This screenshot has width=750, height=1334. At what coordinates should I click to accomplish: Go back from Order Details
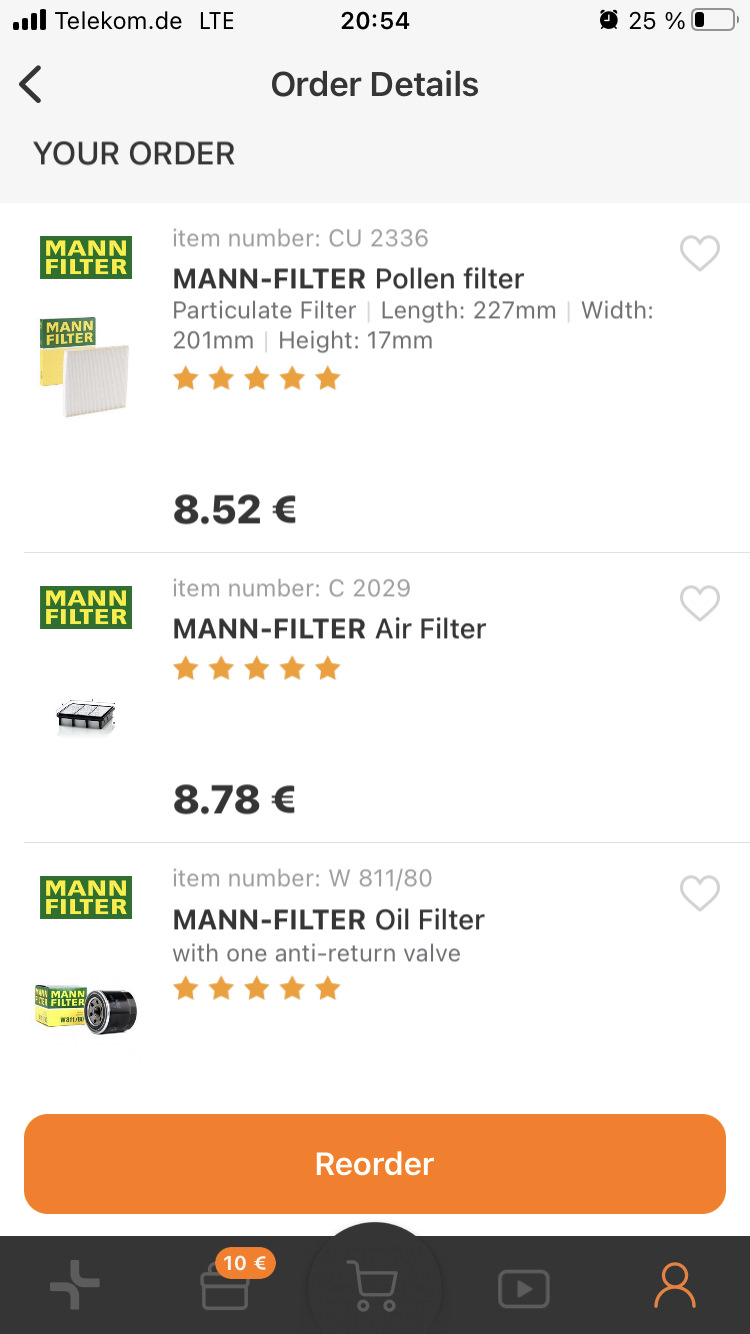click(x=31, y=85)
